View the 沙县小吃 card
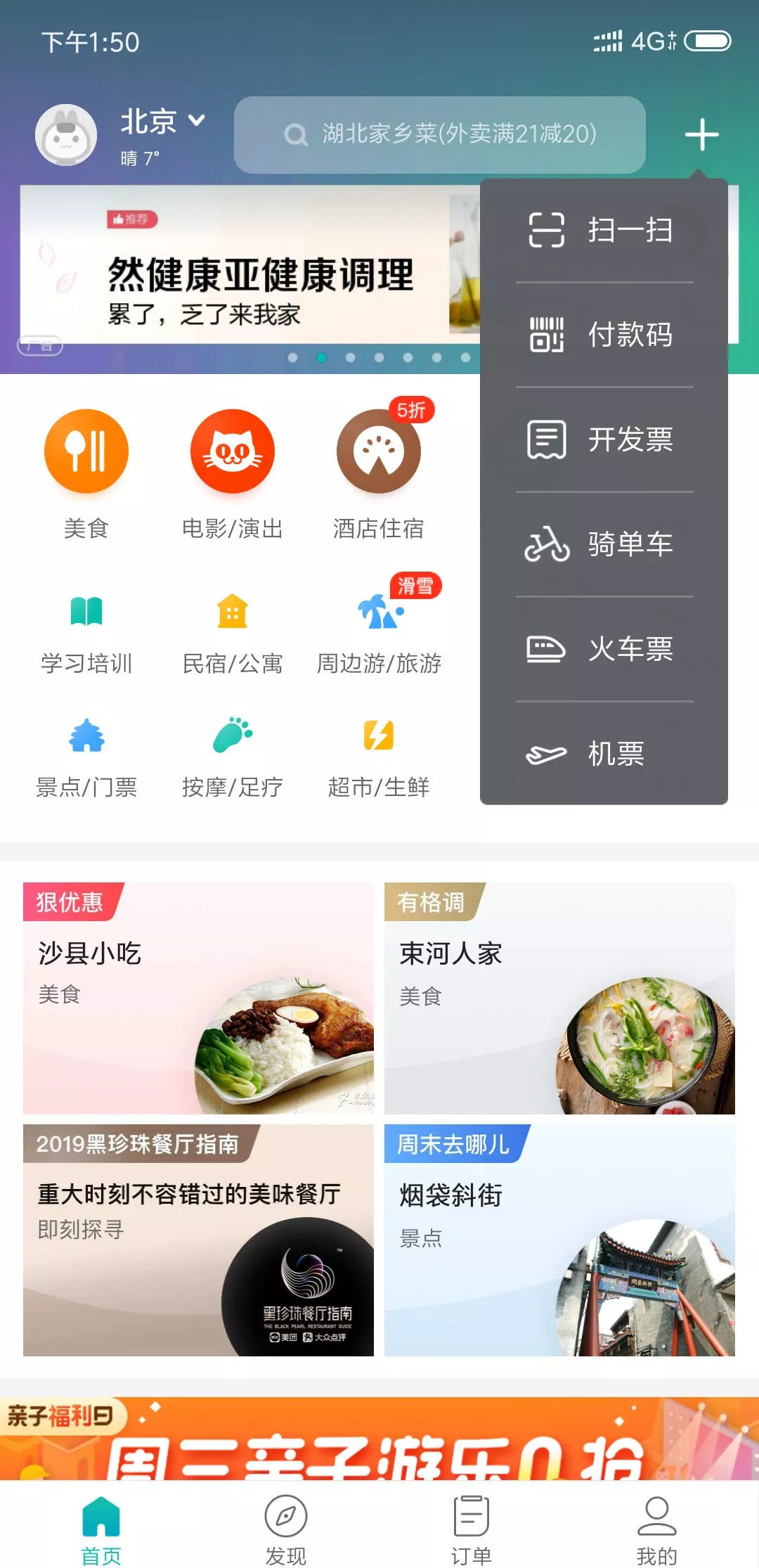Image resolution: width=759 pixels, height=1568 pixels. 198,998
